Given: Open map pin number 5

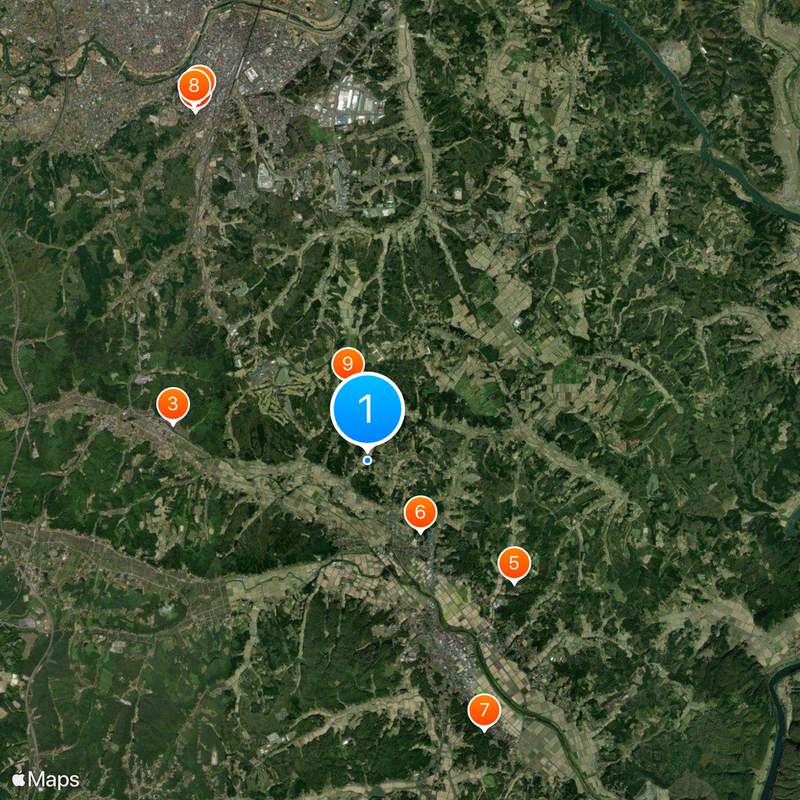Looking at the screenshot, I should point(513,563).
